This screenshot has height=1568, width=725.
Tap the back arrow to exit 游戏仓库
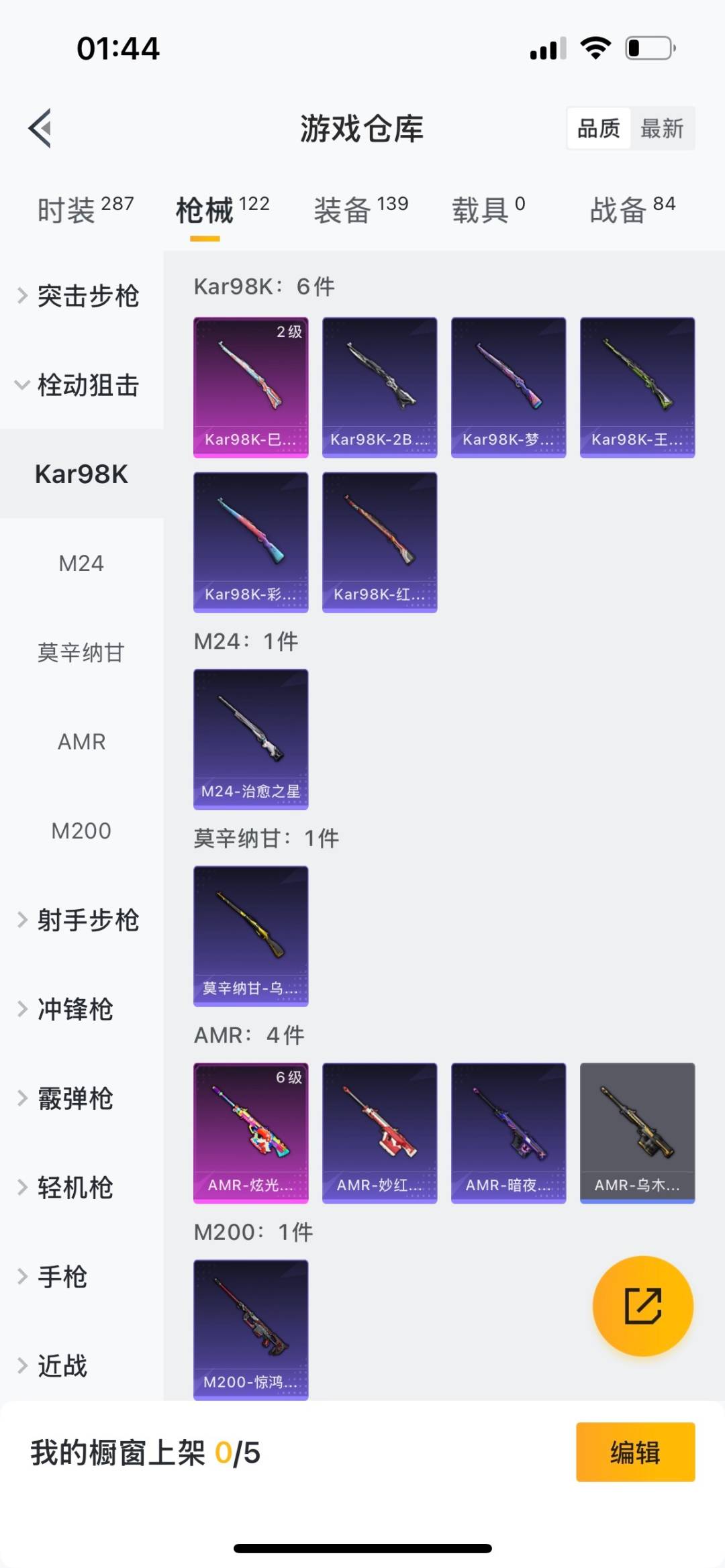(x=40, y=129)
